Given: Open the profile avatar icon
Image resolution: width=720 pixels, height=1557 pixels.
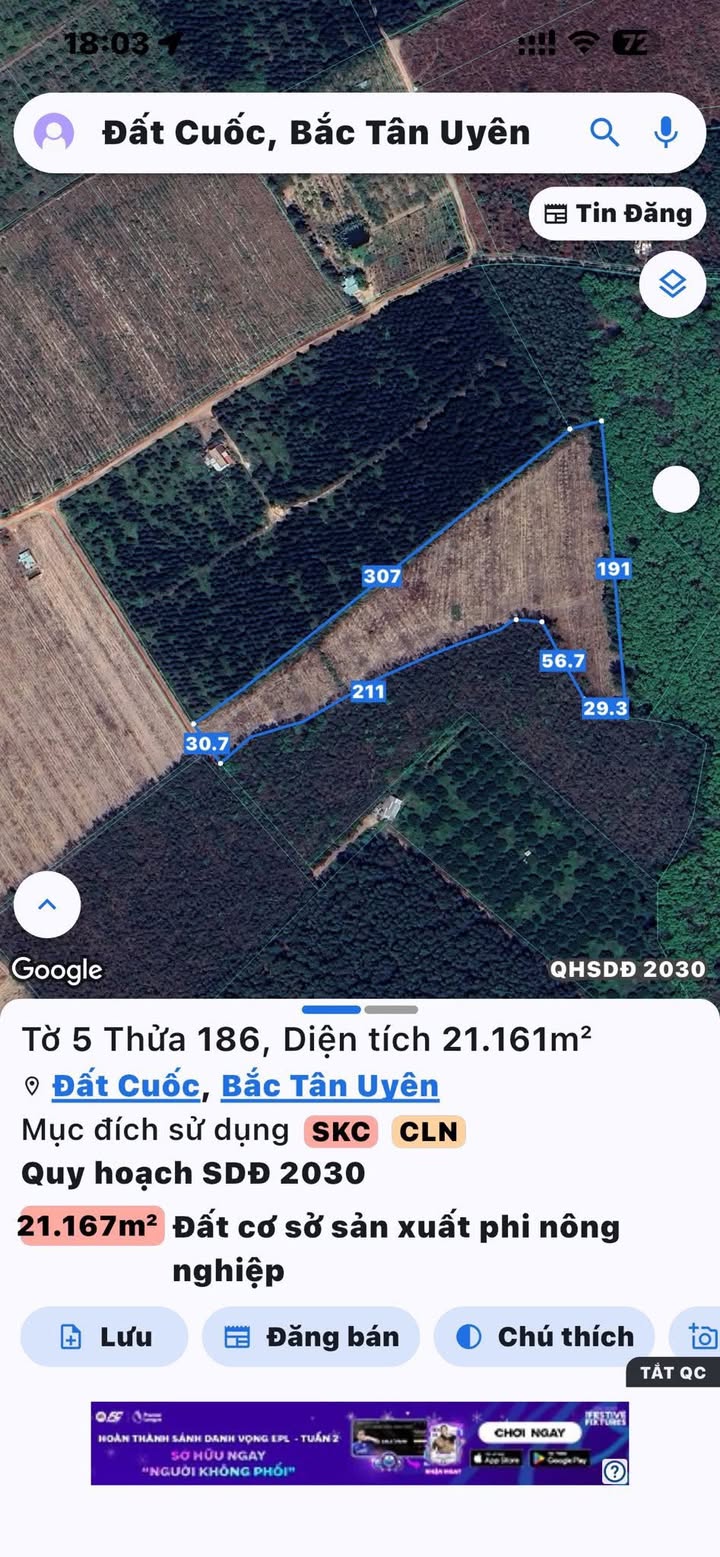Looking at the screenshot, I should coord(54,133).
